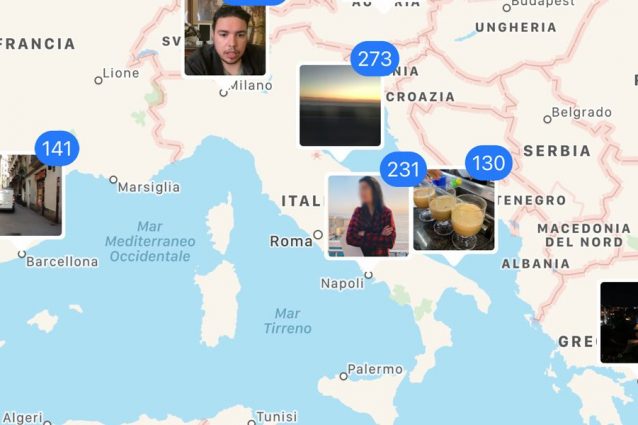Open the 231-photo cluster near Rome

[367, 215]
